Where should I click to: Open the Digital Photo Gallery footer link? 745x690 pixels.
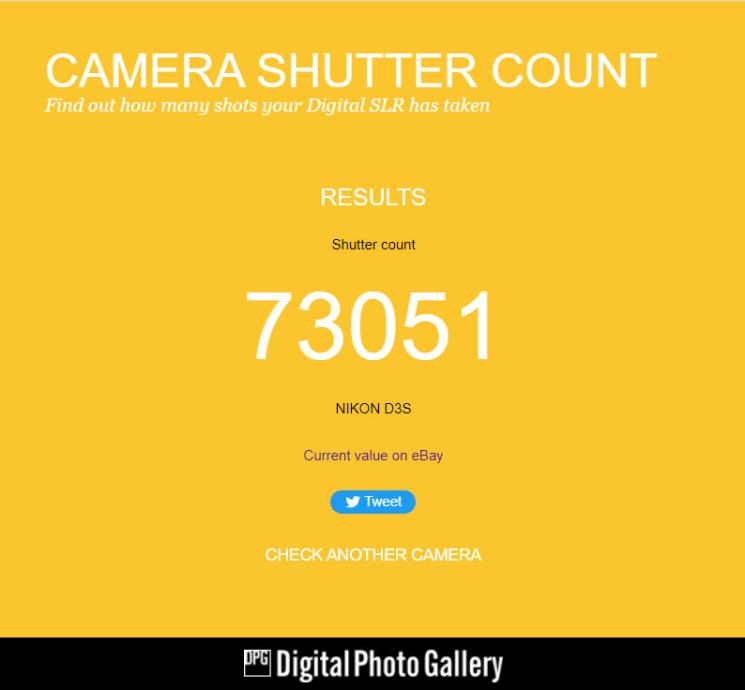373,664
